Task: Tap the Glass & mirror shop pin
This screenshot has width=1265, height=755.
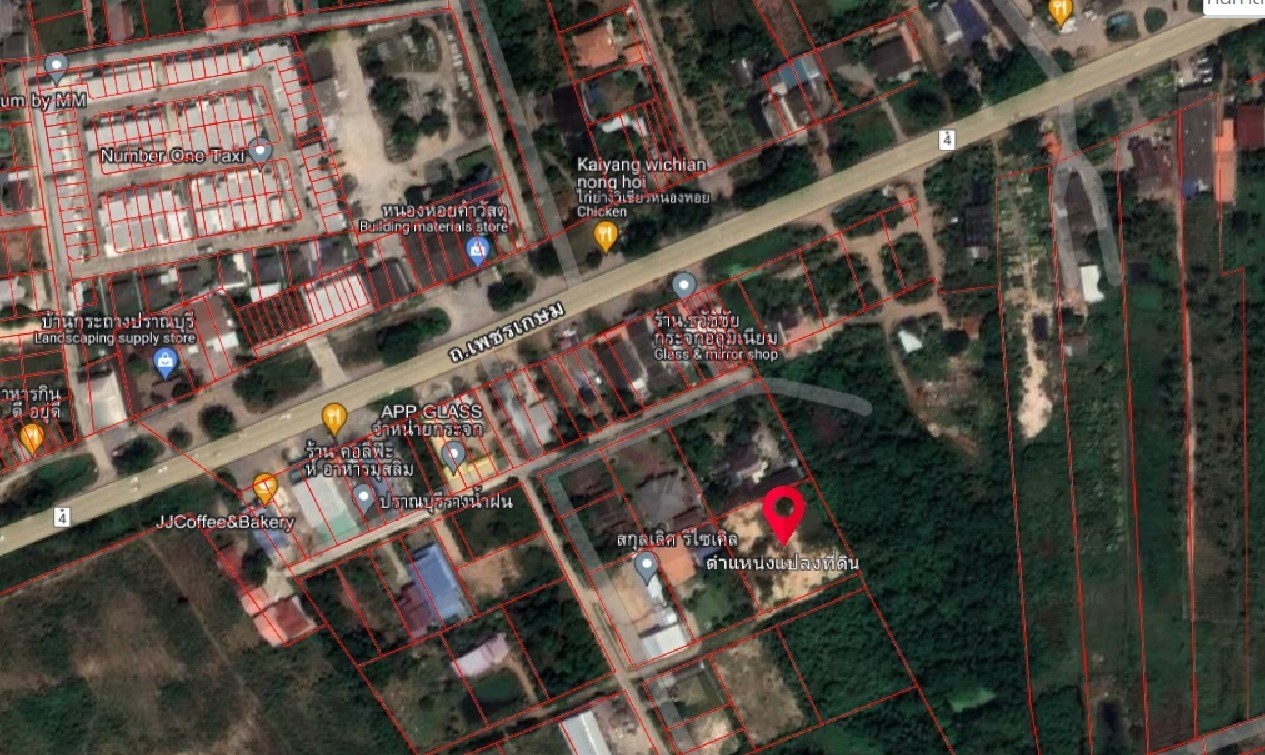Action: pos(684,285)
